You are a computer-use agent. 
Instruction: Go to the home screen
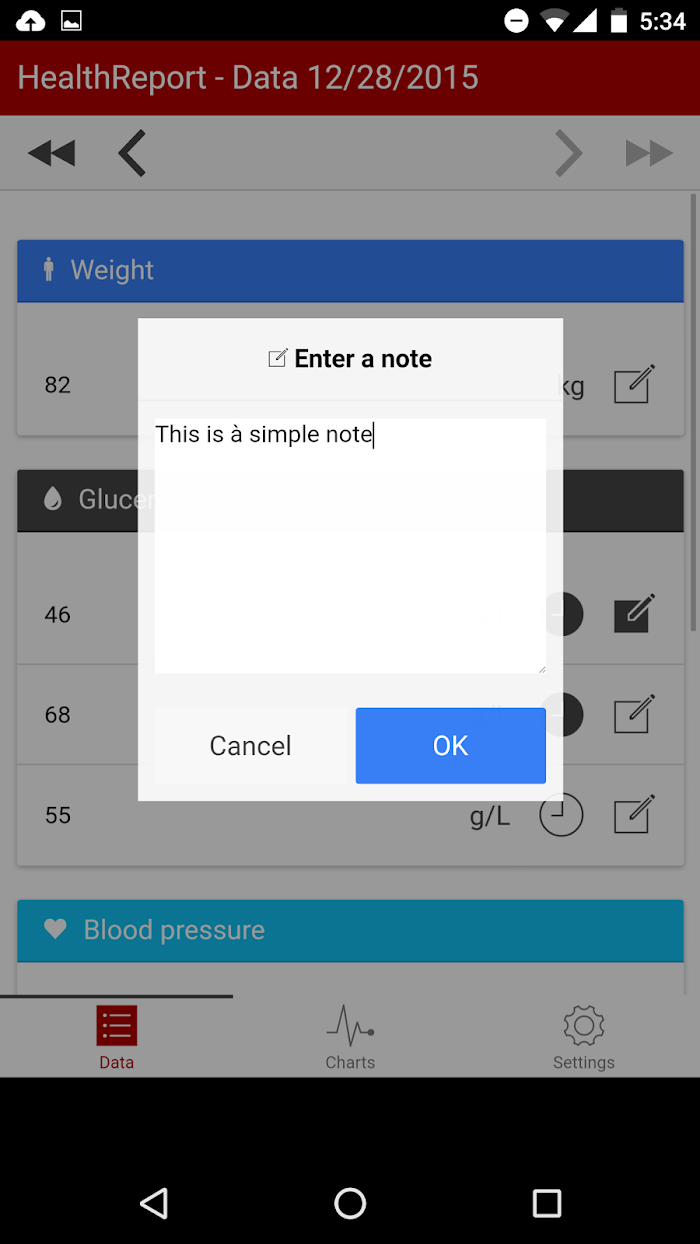350,1203
